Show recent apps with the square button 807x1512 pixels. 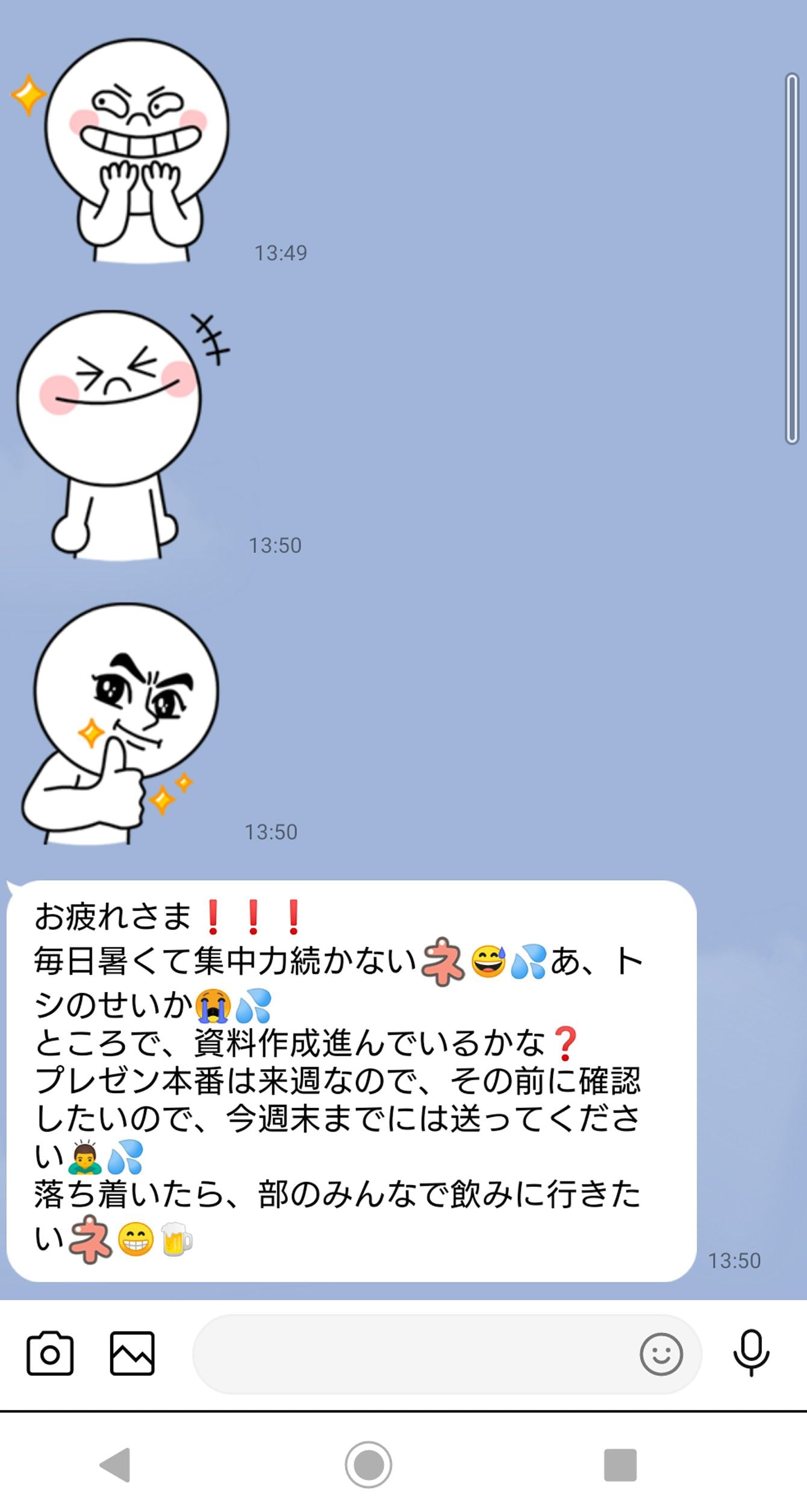[620, 1464]
